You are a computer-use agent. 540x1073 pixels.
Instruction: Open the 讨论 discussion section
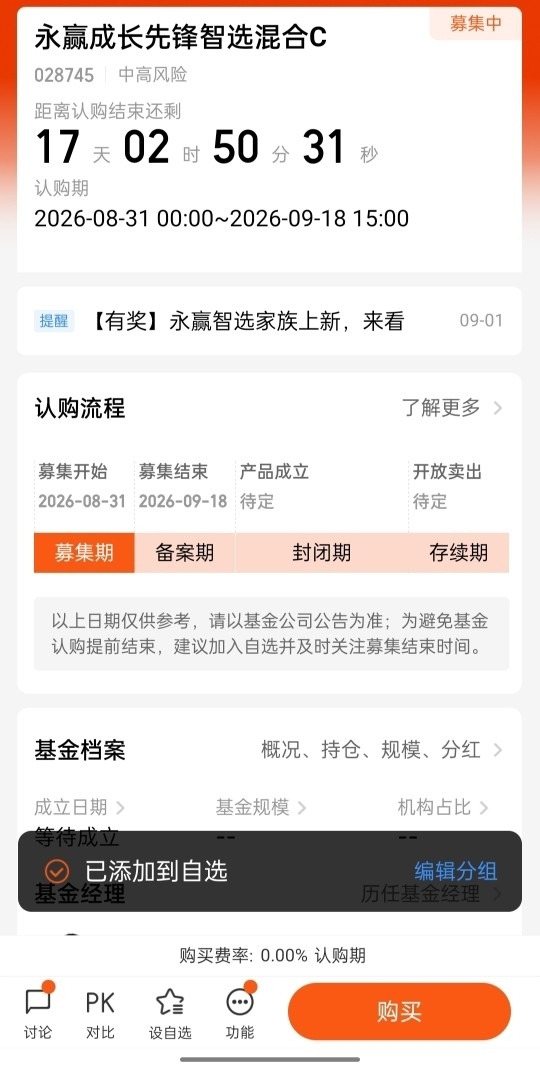38,1011
